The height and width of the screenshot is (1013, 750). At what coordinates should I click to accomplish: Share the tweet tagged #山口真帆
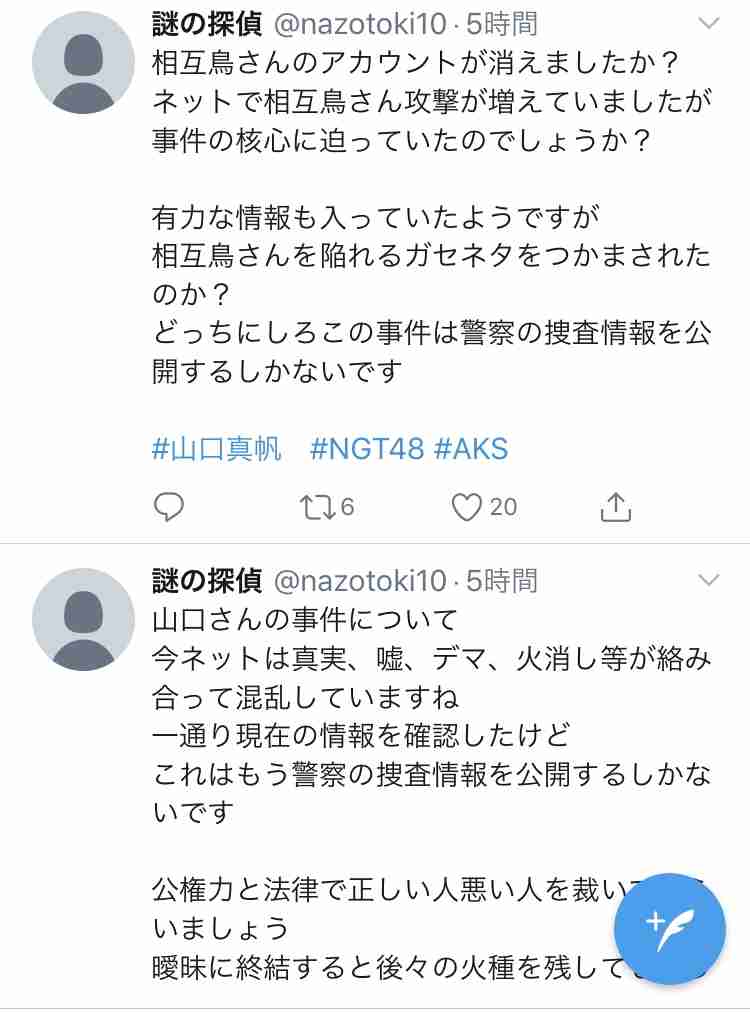616,508
